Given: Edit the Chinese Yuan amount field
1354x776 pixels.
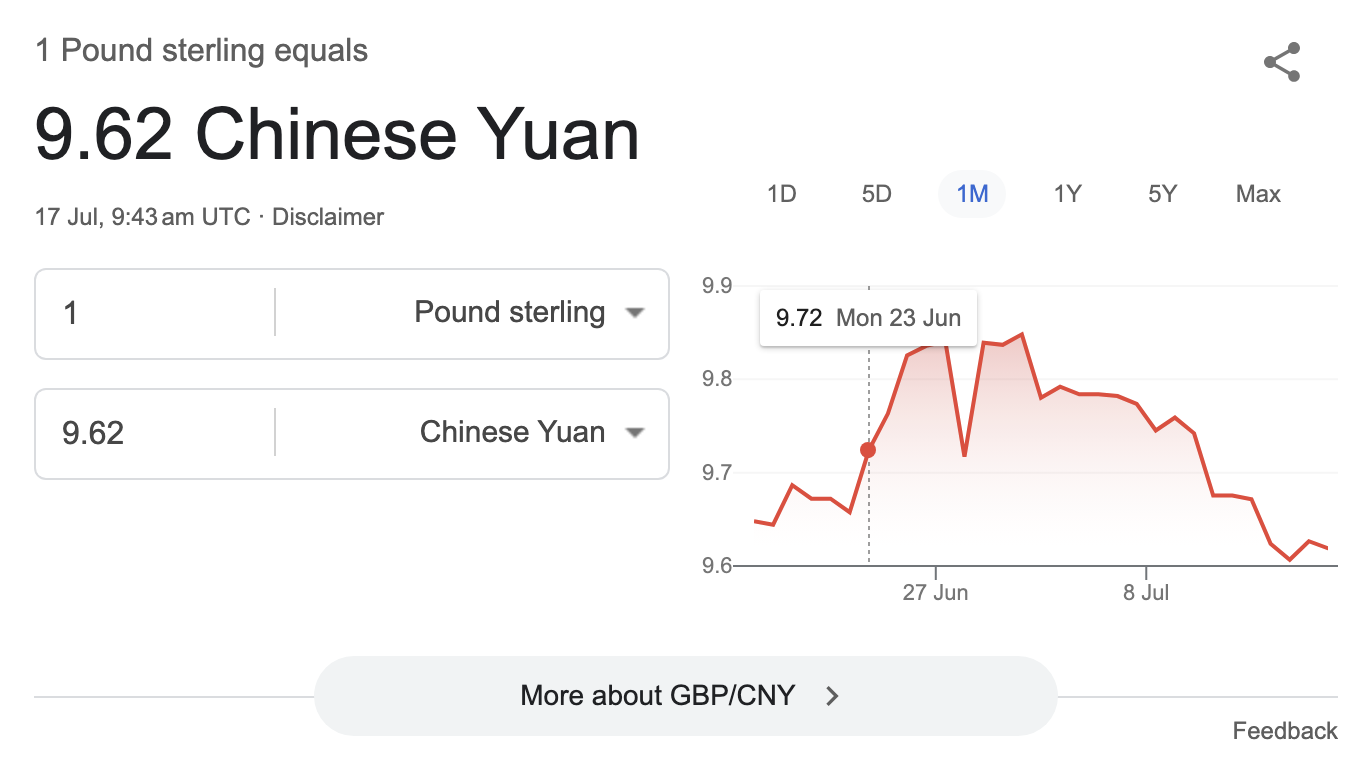Looking at the screenshot, I should pyautogui.click(x=155, y=433).
